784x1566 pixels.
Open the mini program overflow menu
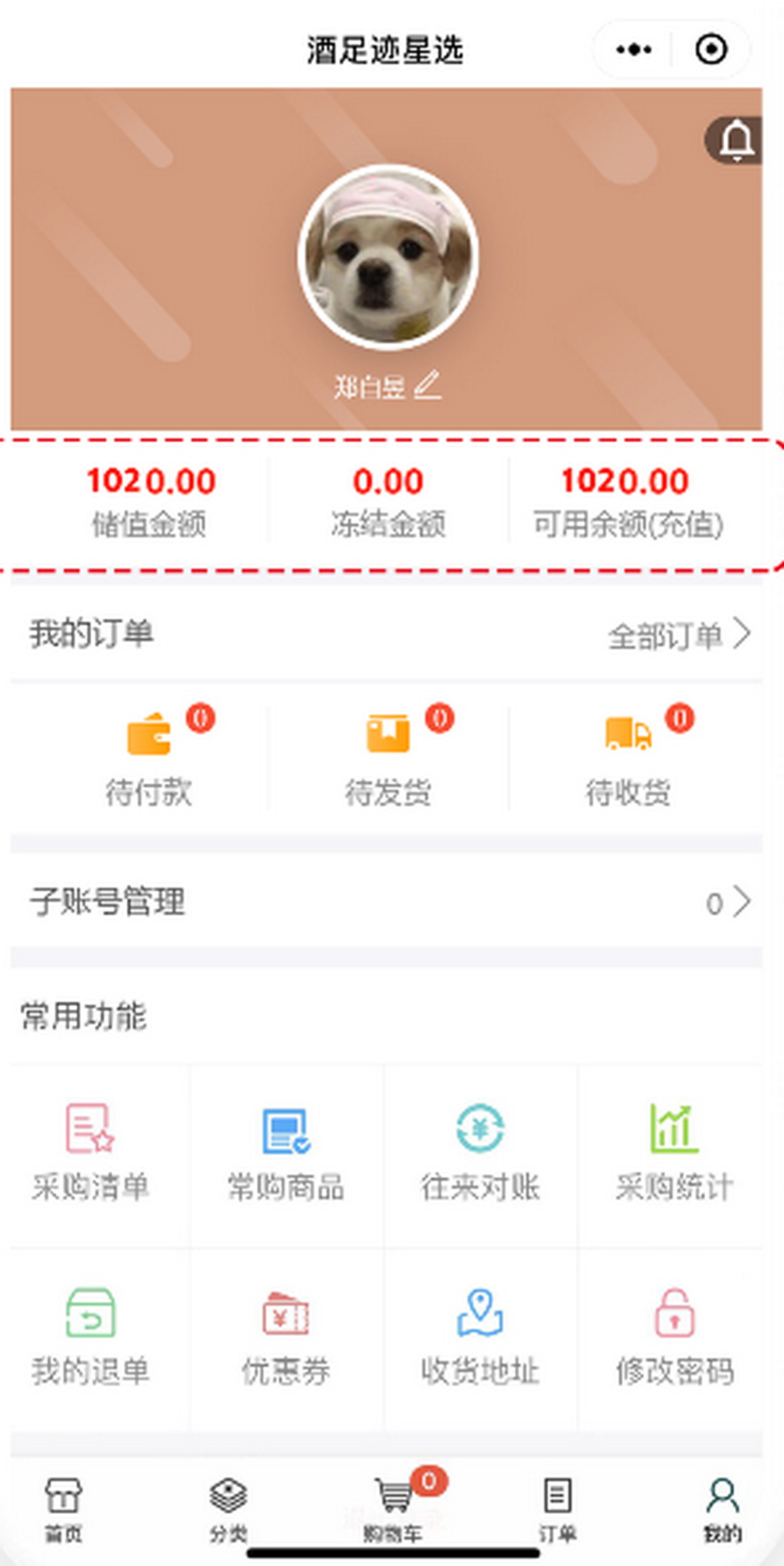click(x=634, y=49)
